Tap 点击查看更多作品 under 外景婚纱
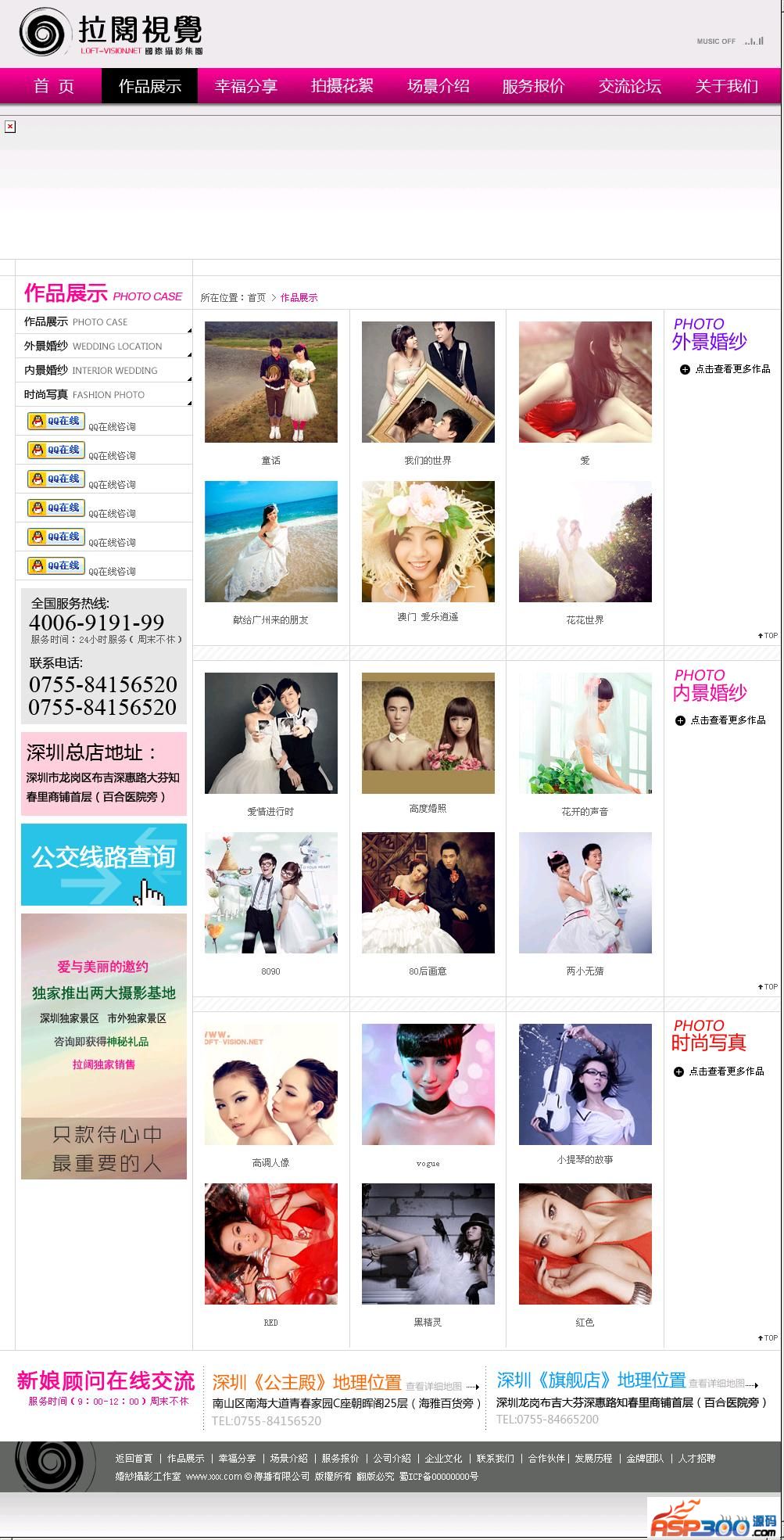The height and width of the screenshot is (1540, 784). coord(732,369)
